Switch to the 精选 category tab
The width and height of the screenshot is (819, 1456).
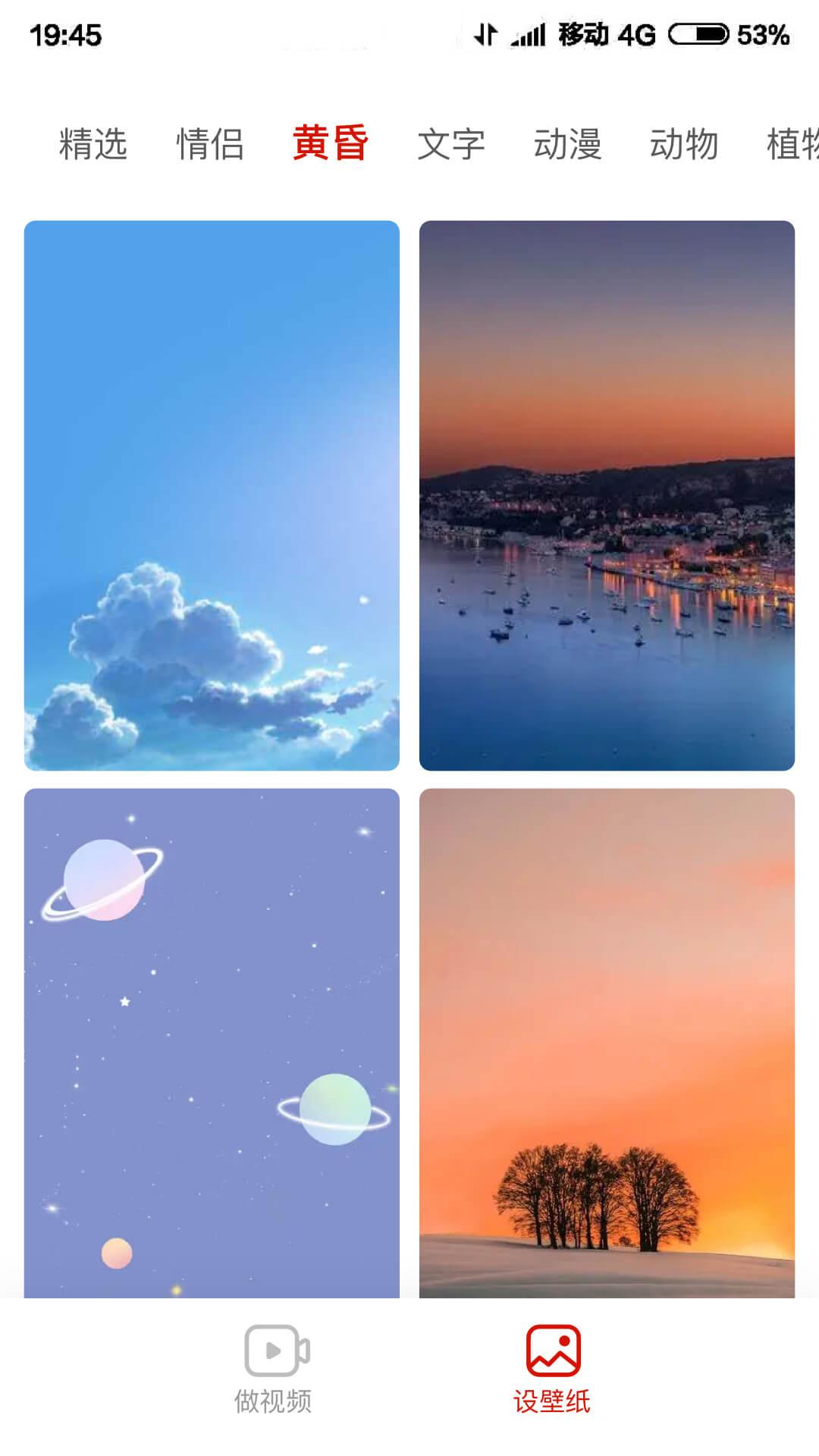pyautogui.click(x=93, y=144)
